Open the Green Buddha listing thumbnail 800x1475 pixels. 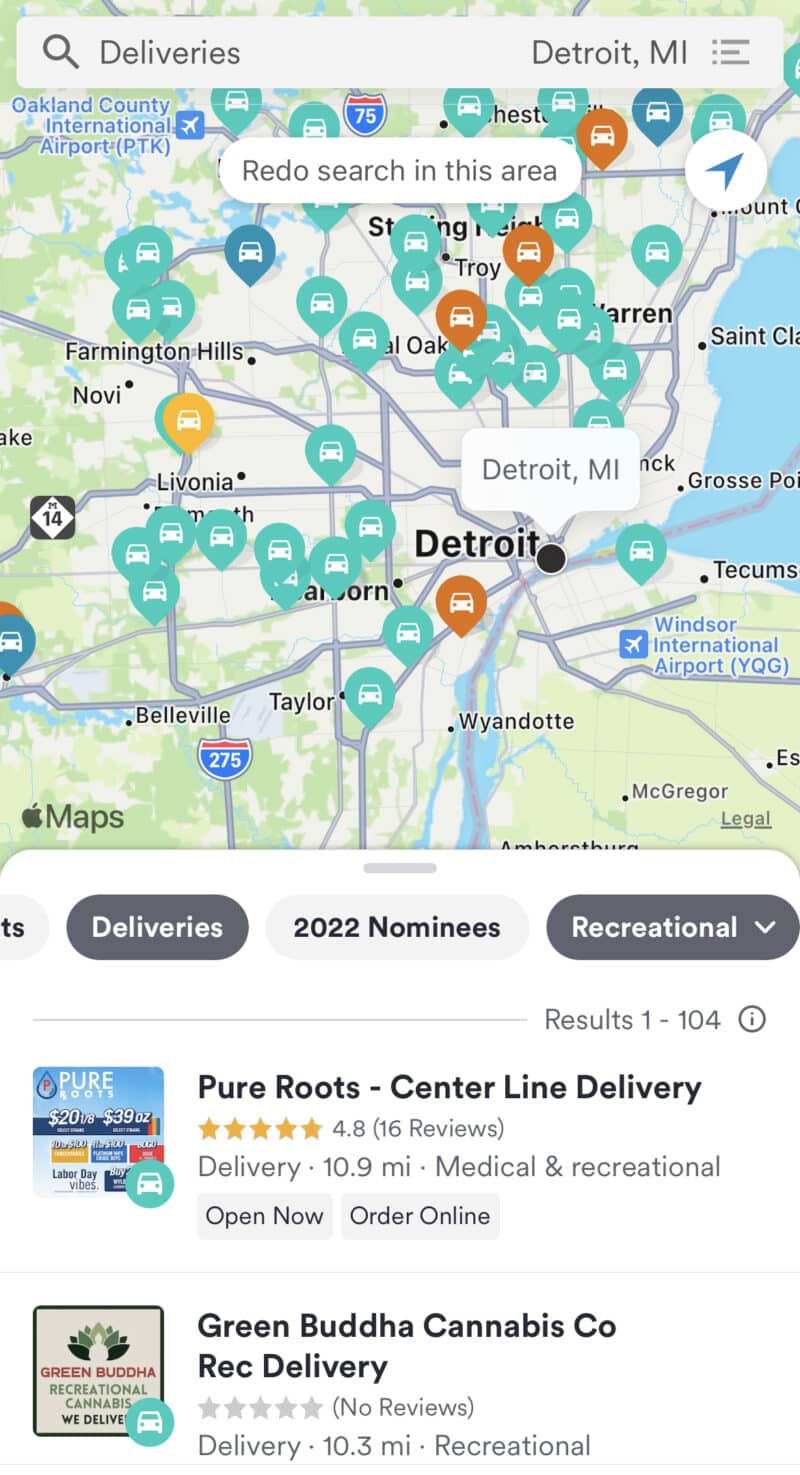[x=97, y=1370]
